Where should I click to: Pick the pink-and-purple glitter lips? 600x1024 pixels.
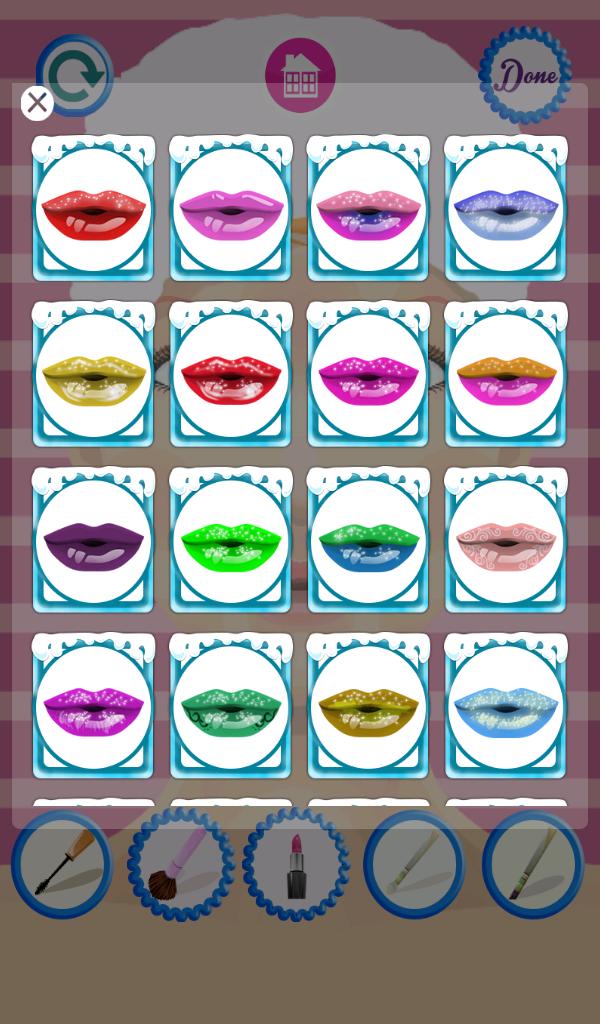click(368, 210)
